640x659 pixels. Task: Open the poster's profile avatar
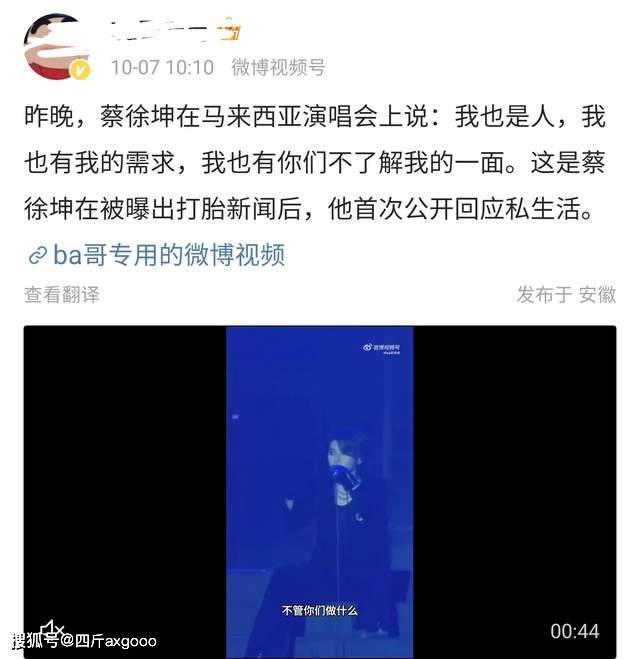pos(55,47)
